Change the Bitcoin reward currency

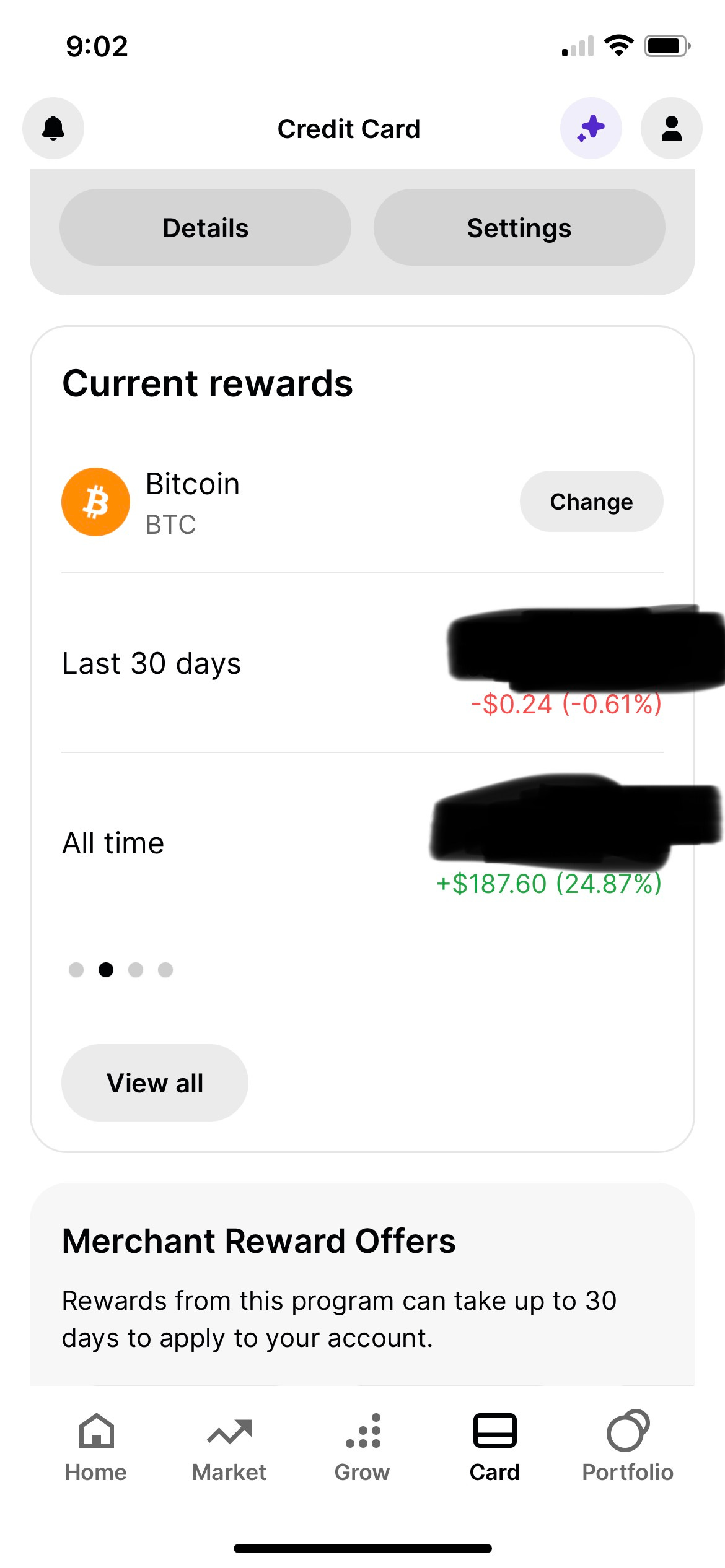[x=591, y=502]
